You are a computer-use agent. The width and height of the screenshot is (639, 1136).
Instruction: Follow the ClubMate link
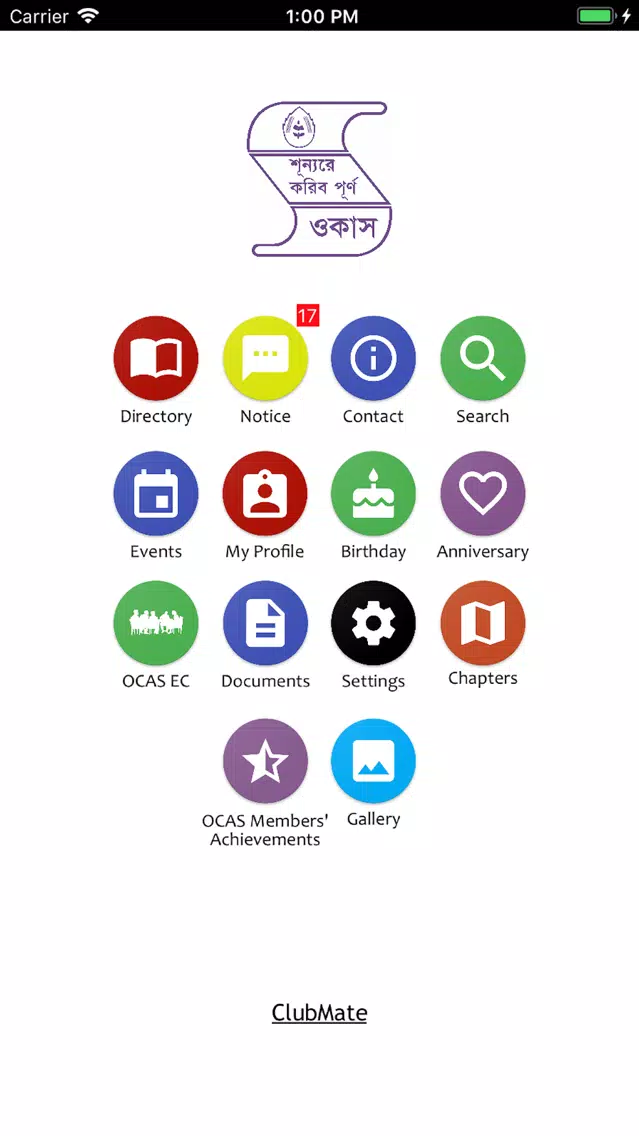pos(320,1012)
